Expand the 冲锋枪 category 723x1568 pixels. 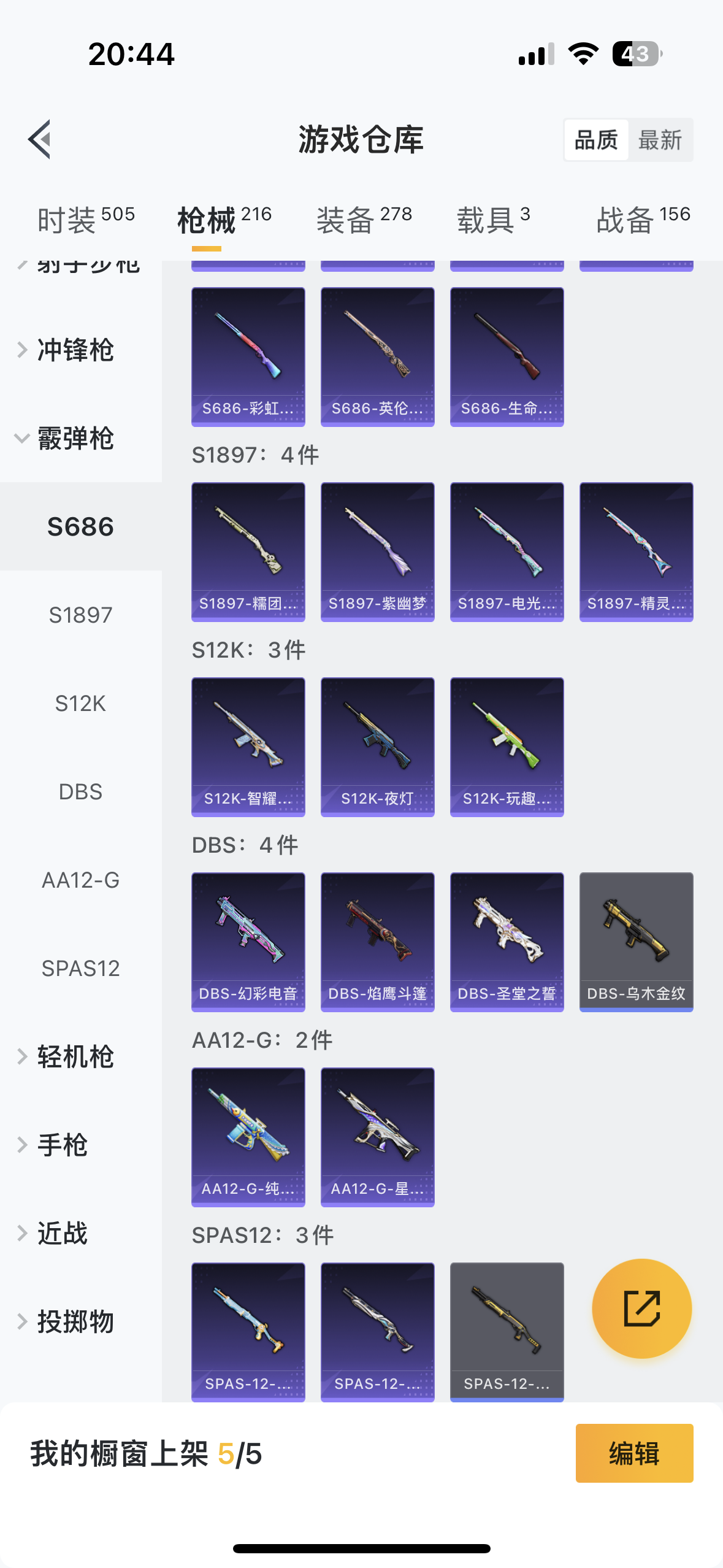click(75, 350)
